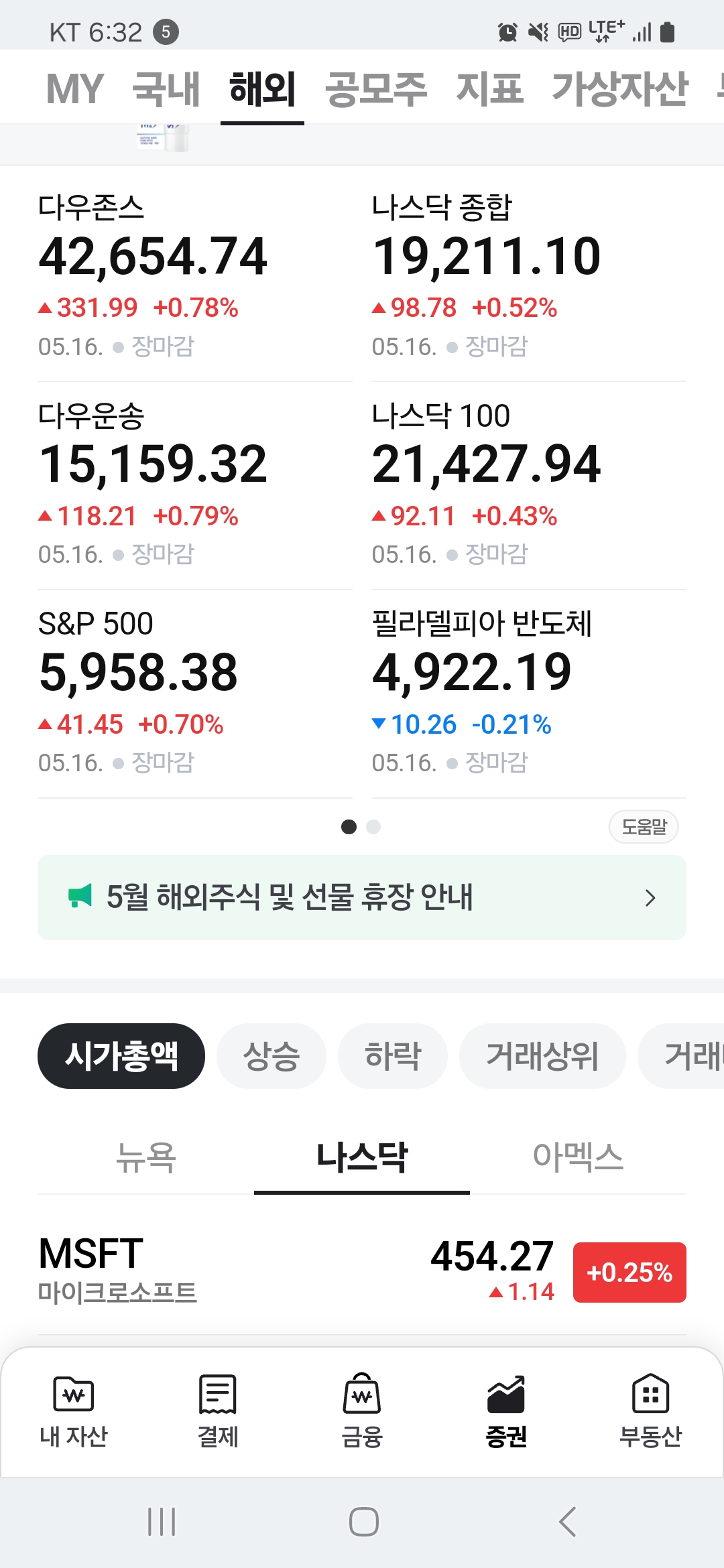Open the 지표 tab
Screen dimensions: 724x1568
tap(489, 88)
